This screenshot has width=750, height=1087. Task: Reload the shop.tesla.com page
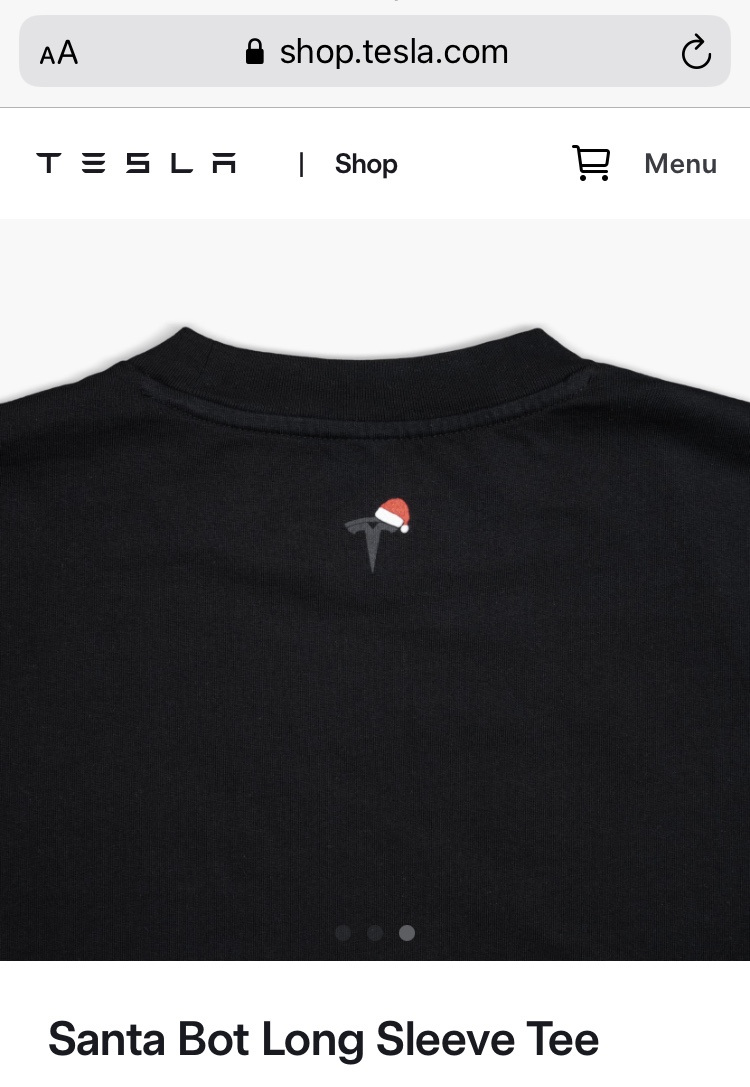coord(696,52)
